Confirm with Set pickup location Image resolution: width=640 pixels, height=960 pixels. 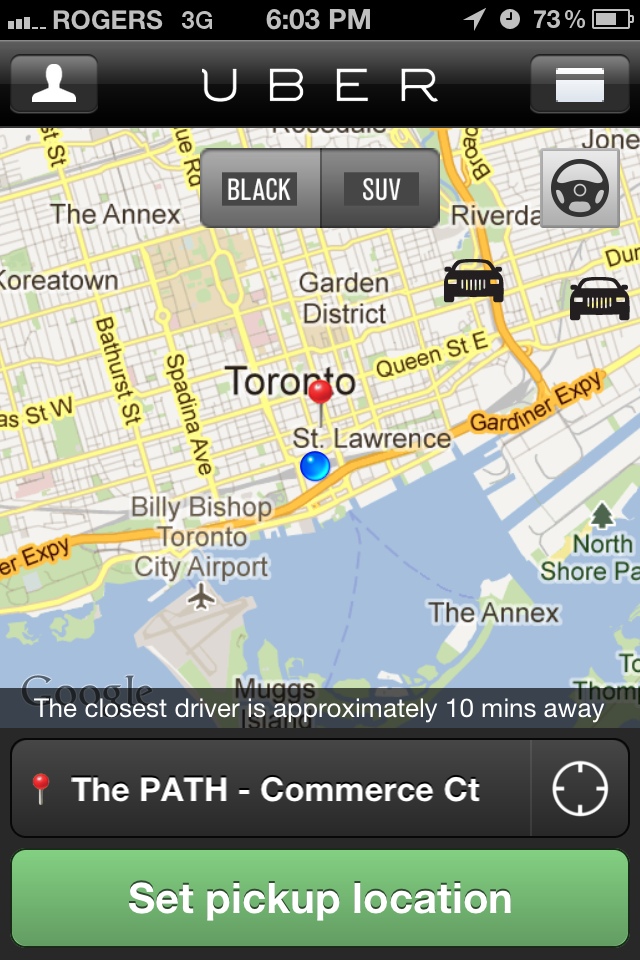point(320,897)
